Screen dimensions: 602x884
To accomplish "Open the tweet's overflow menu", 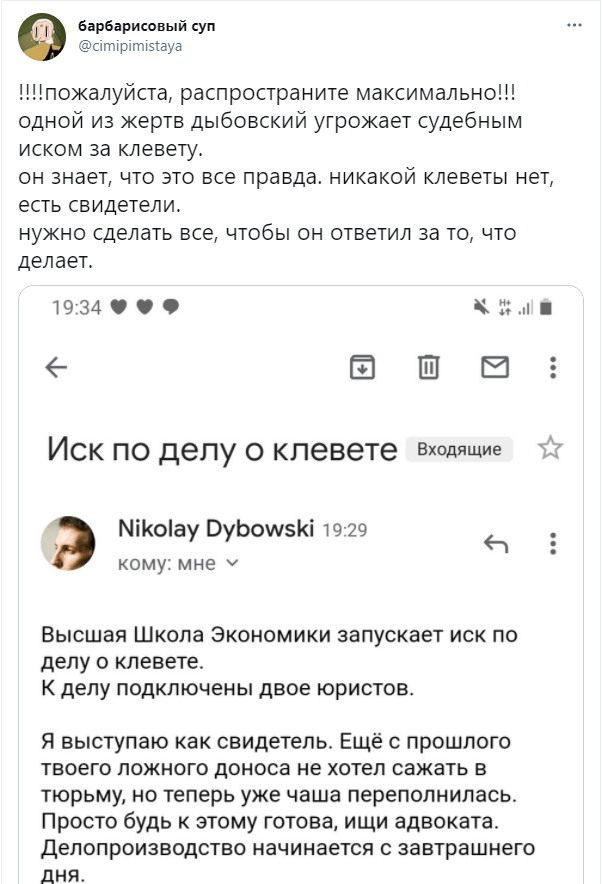I will 574,26.
